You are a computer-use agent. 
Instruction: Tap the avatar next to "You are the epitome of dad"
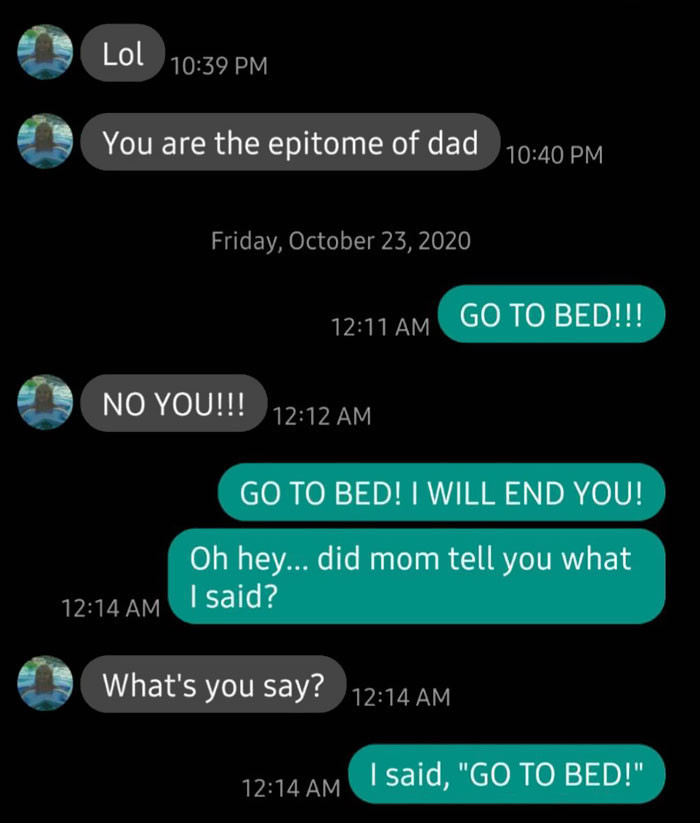point(46,141)
